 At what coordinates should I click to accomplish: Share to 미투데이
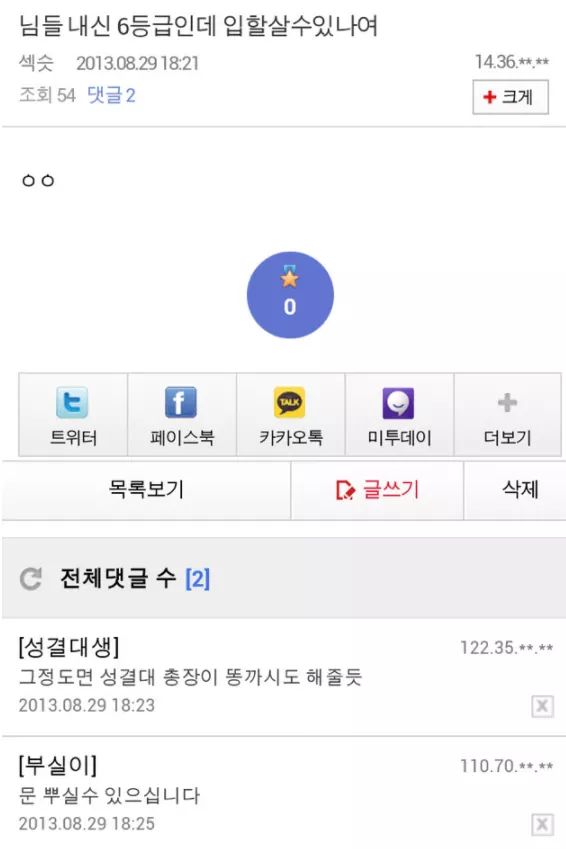point(400,415)
